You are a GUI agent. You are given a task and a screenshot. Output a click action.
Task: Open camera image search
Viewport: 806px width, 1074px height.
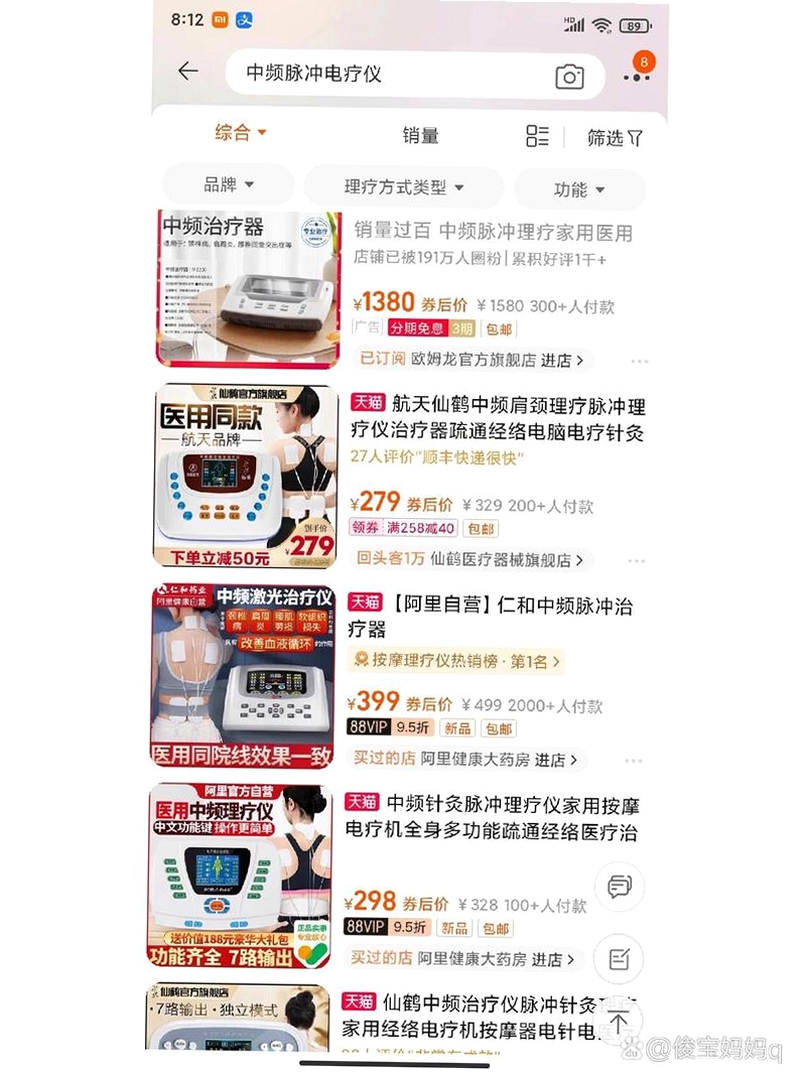point(569,76)
